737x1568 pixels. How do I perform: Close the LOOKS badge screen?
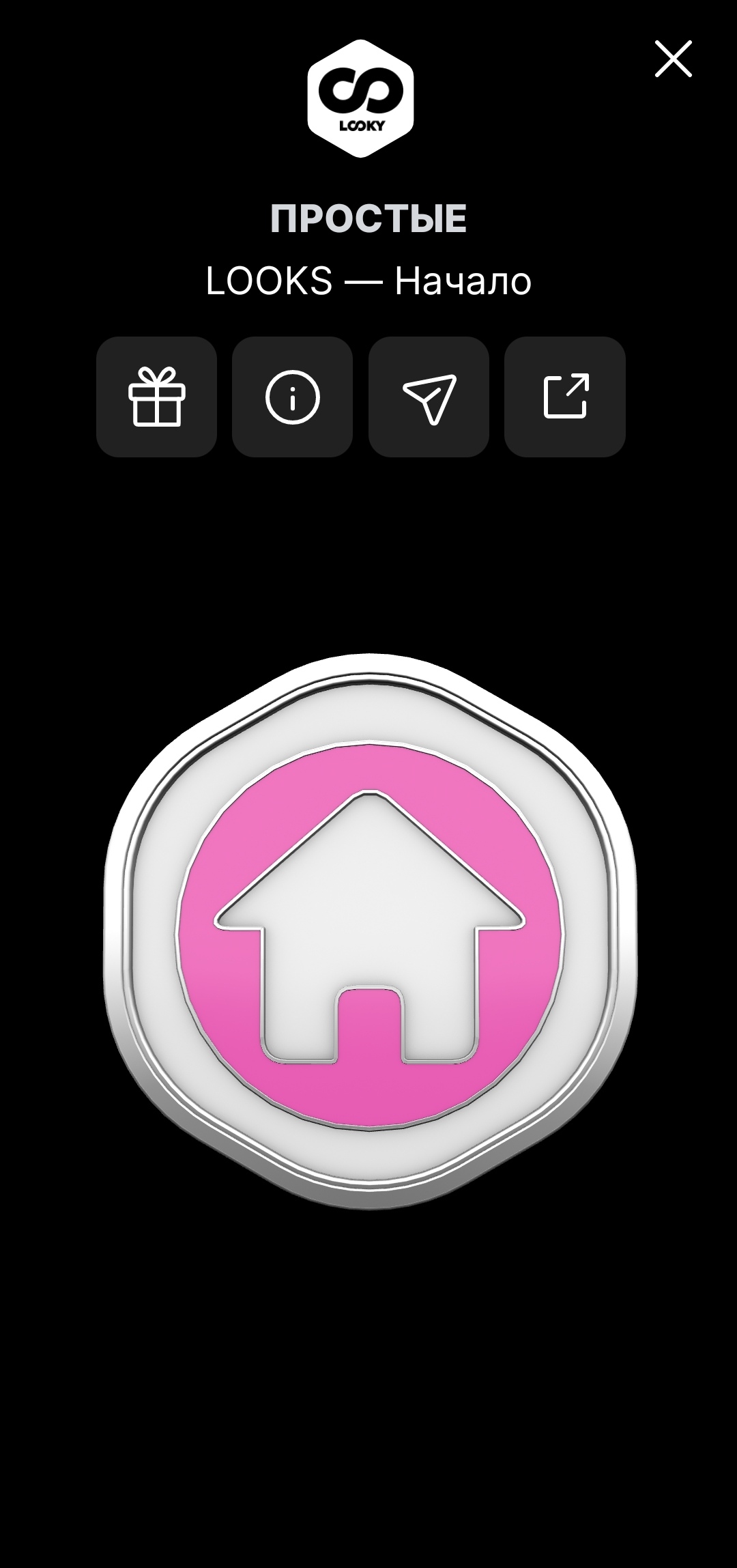673,59
